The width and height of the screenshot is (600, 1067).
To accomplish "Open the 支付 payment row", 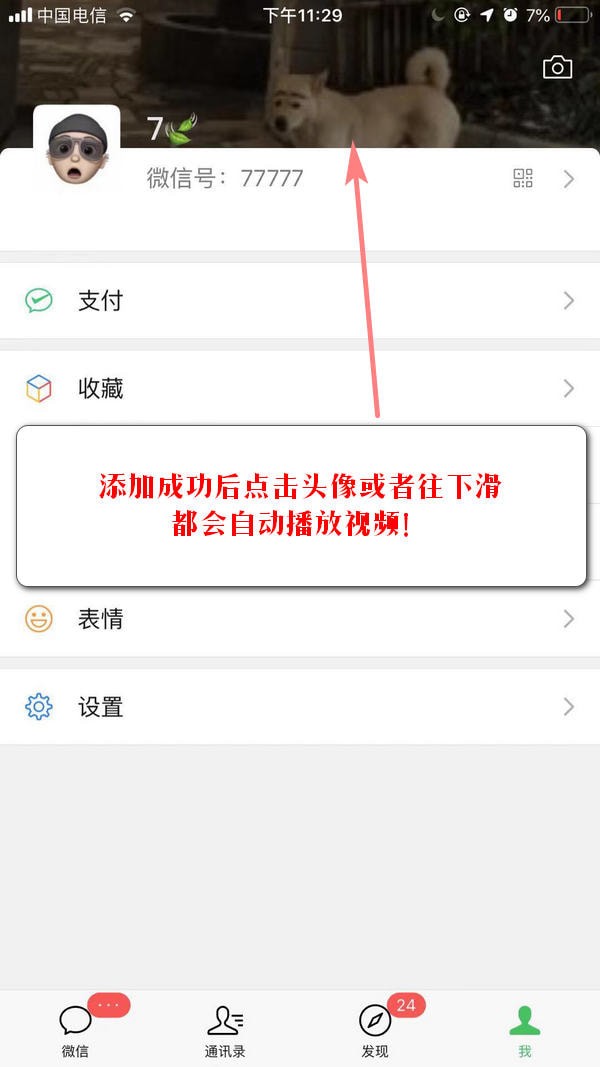I will click(x=300, y=300).
